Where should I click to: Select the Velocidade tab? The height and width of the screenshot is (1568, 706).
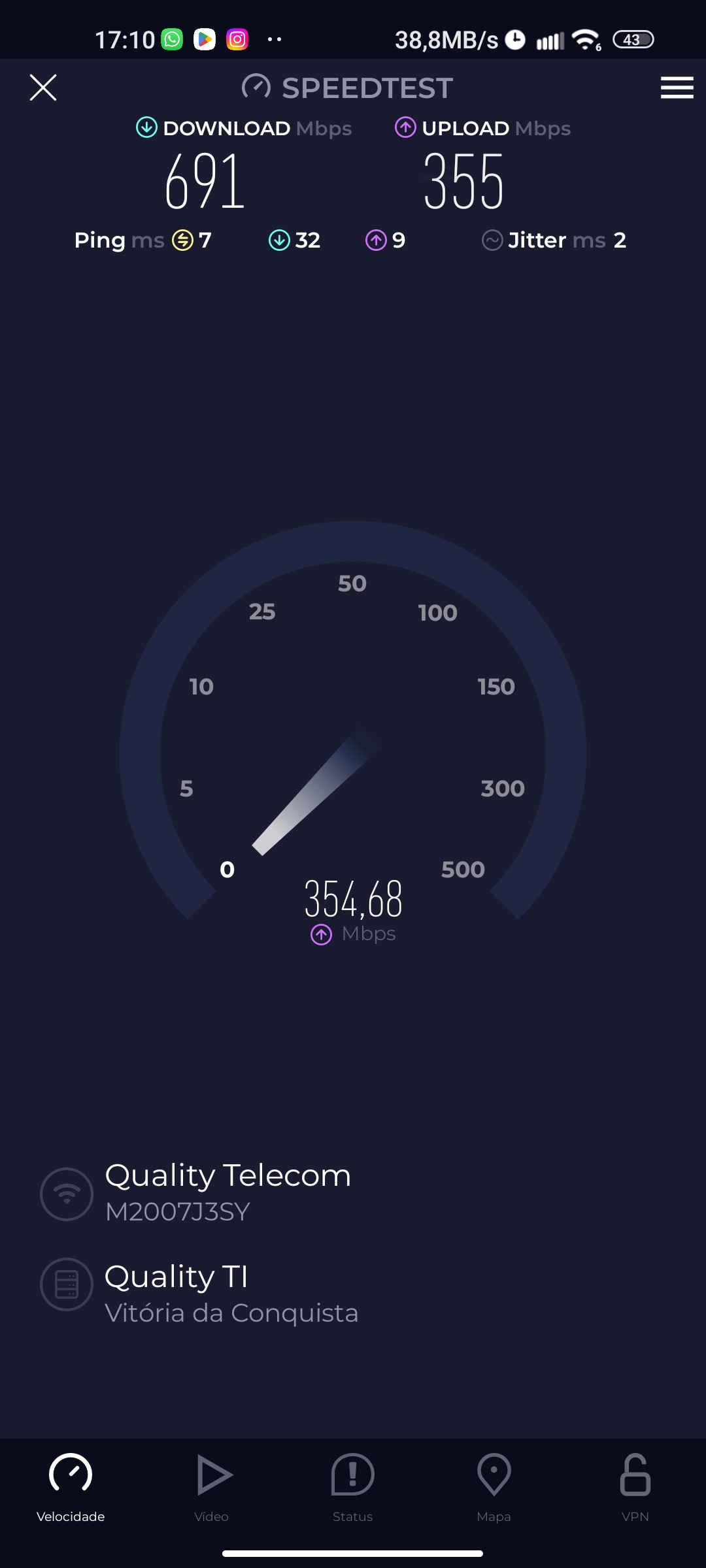point(71,1486)
